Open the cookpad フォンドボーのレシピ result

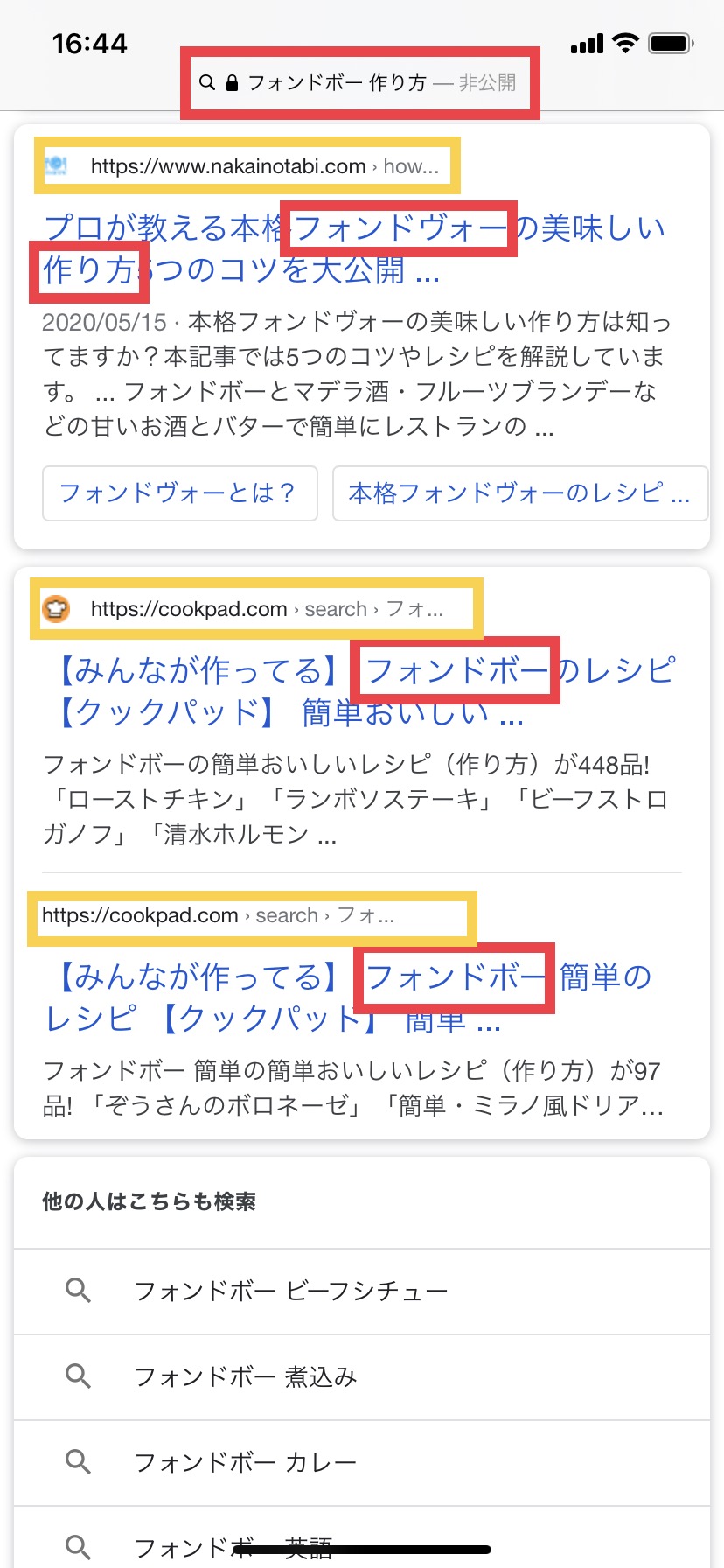(x=359, y=691)
